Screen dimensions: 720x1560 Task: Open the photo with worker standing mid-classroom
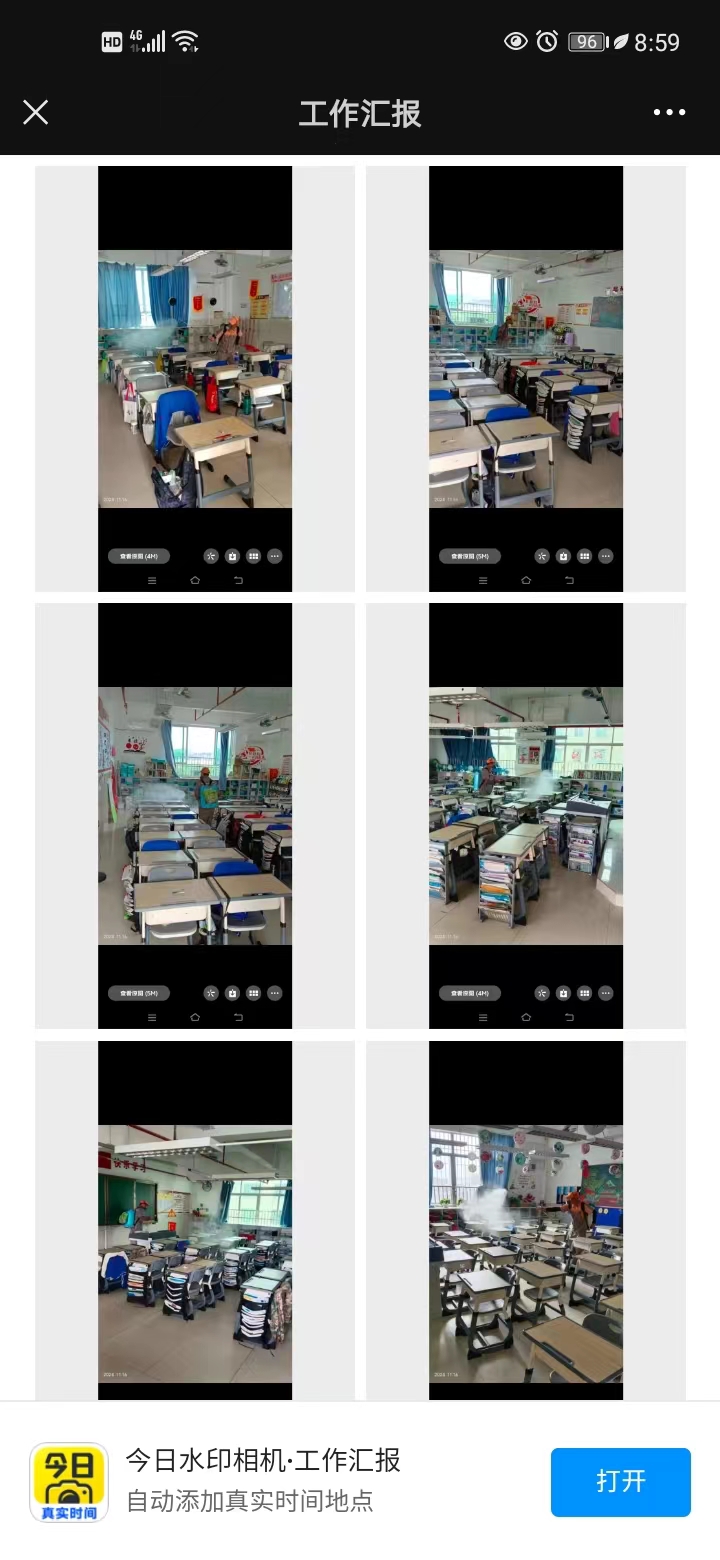tap(195, 815)
